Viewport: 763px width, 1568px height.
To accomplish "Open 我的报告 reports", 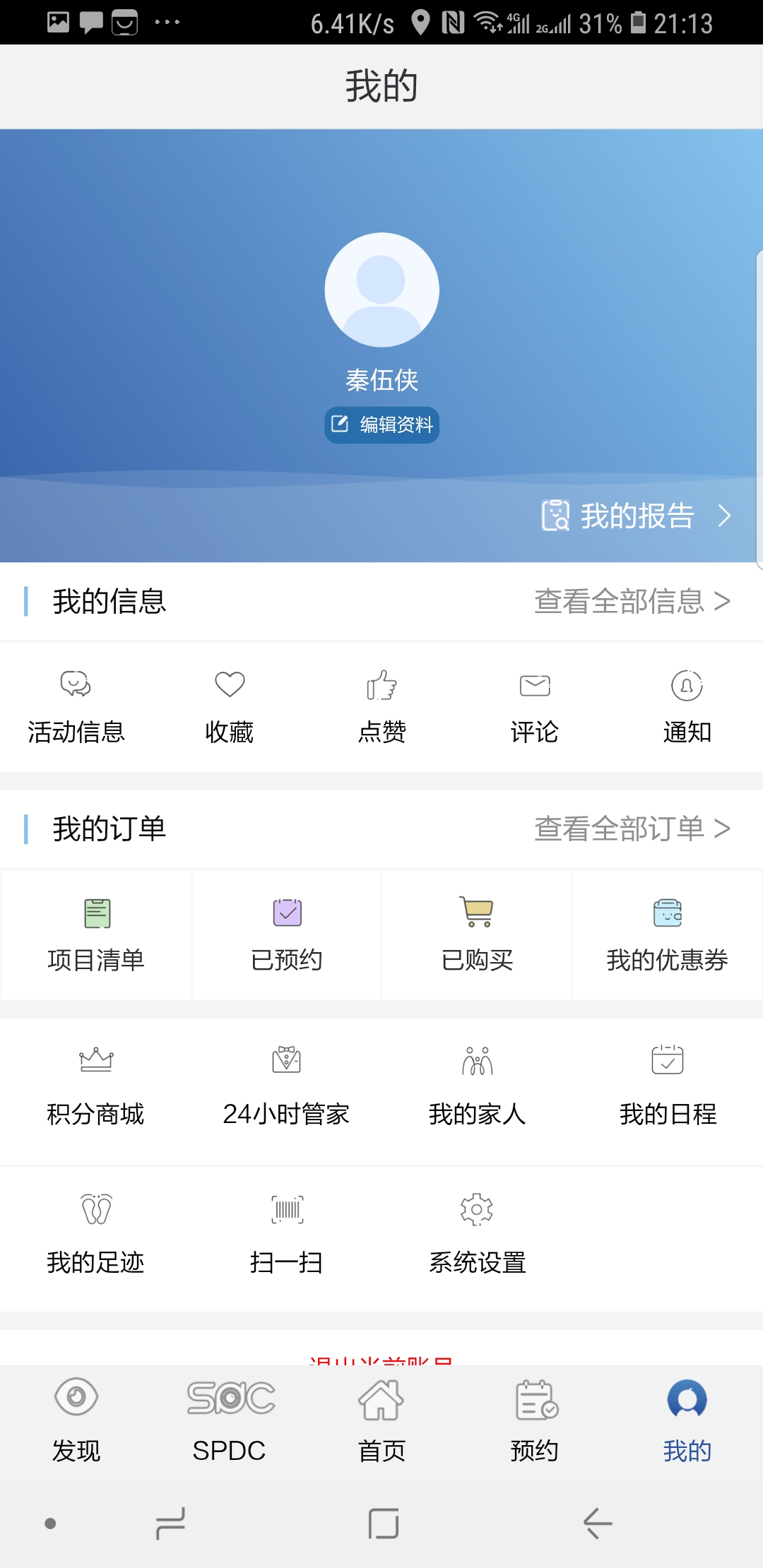I will pos(636,516).
